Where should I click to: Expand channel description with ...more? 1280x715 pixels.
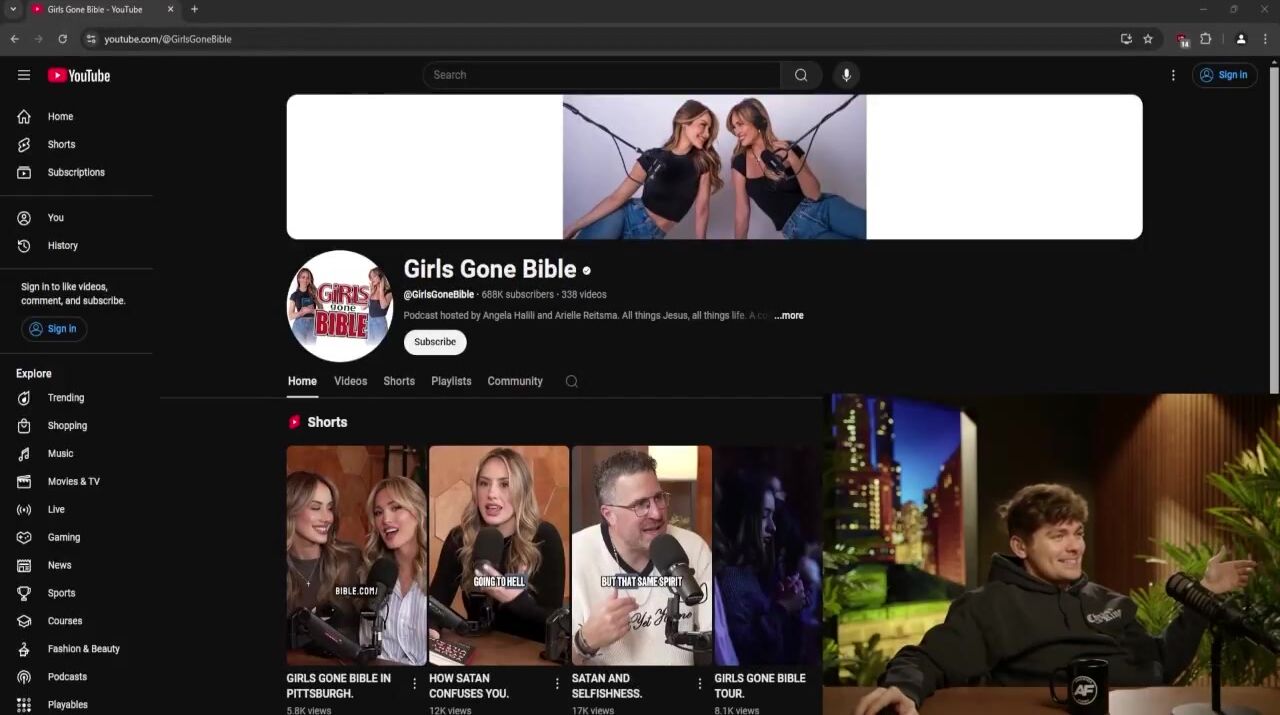tap(789, 316)
